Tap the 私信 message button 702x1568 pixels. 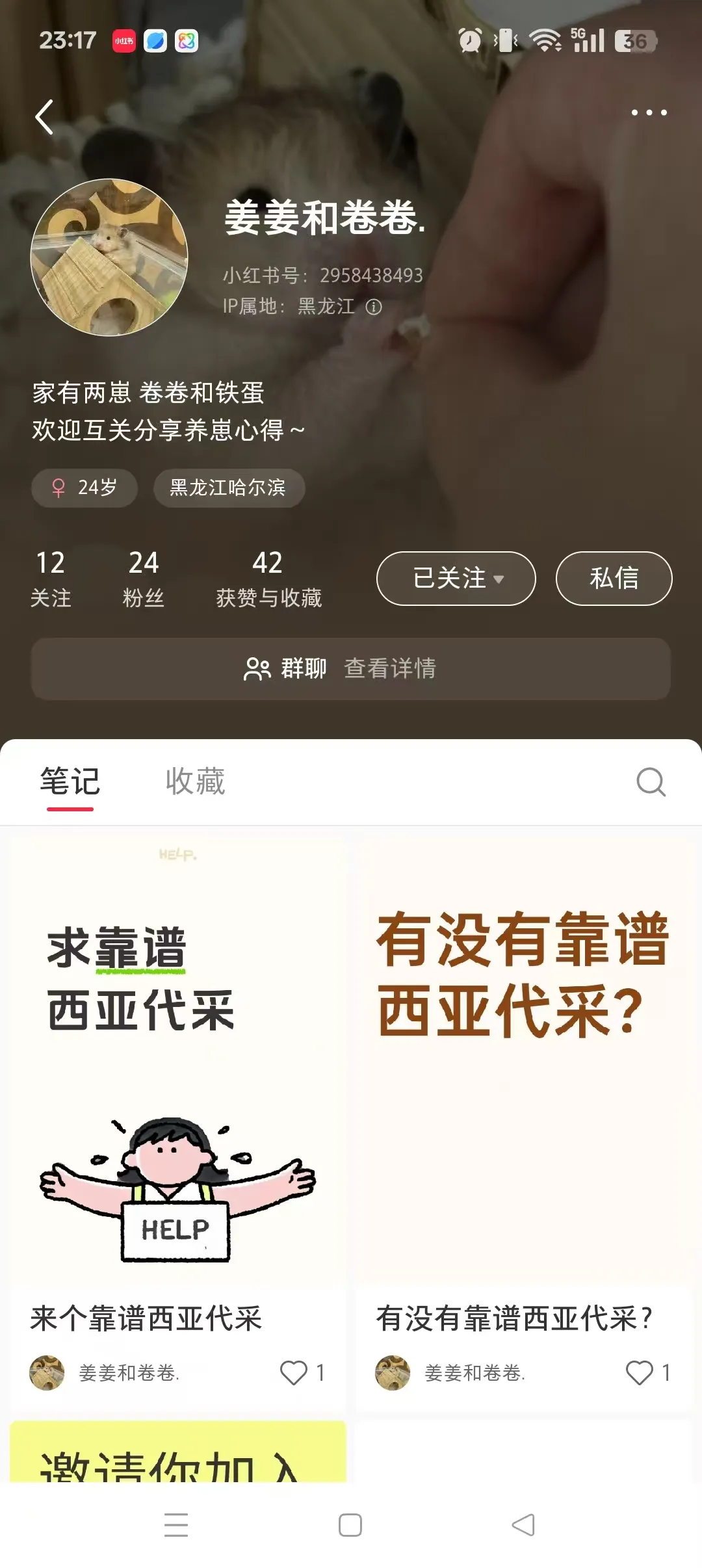(x=613, y=578)
